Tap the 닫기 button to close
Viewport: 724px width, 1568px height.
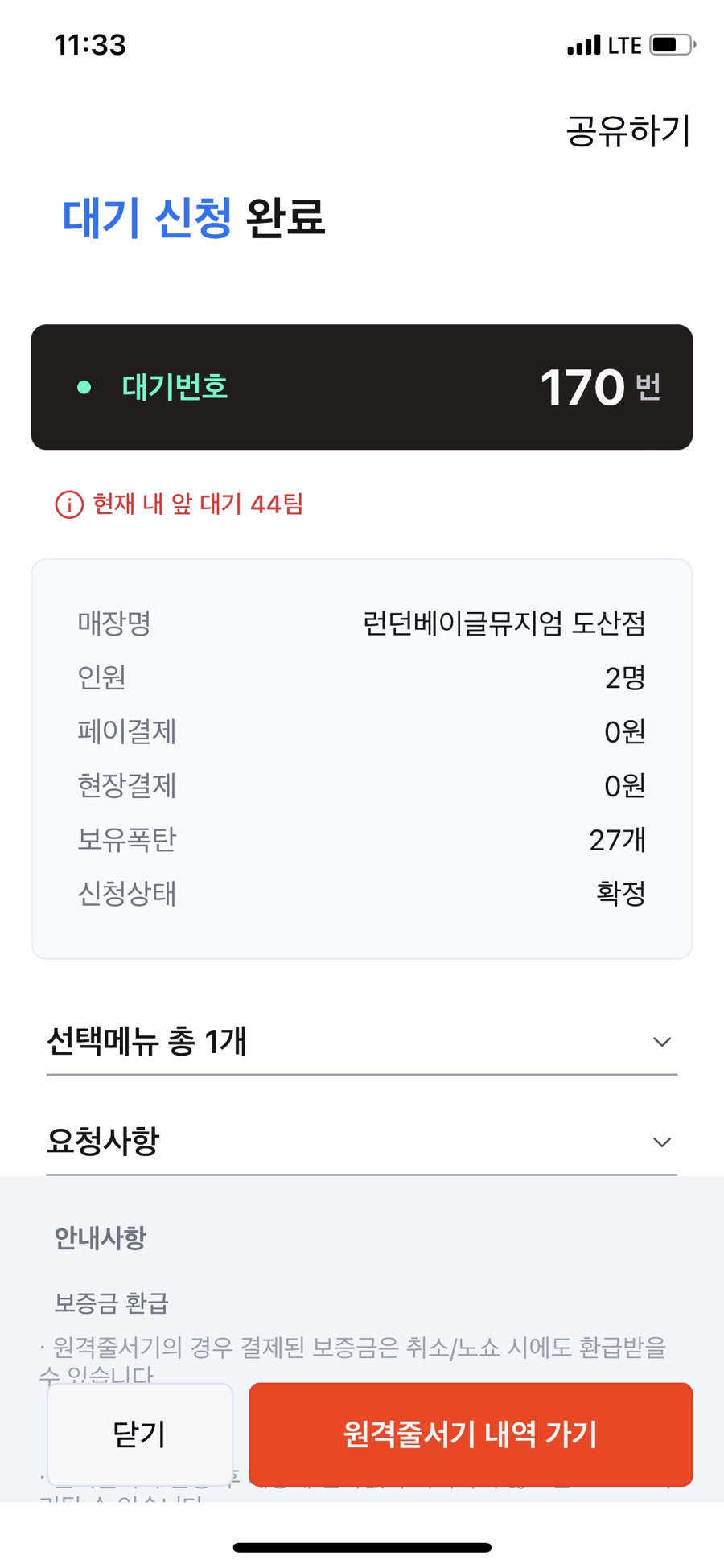[140, 1434]
